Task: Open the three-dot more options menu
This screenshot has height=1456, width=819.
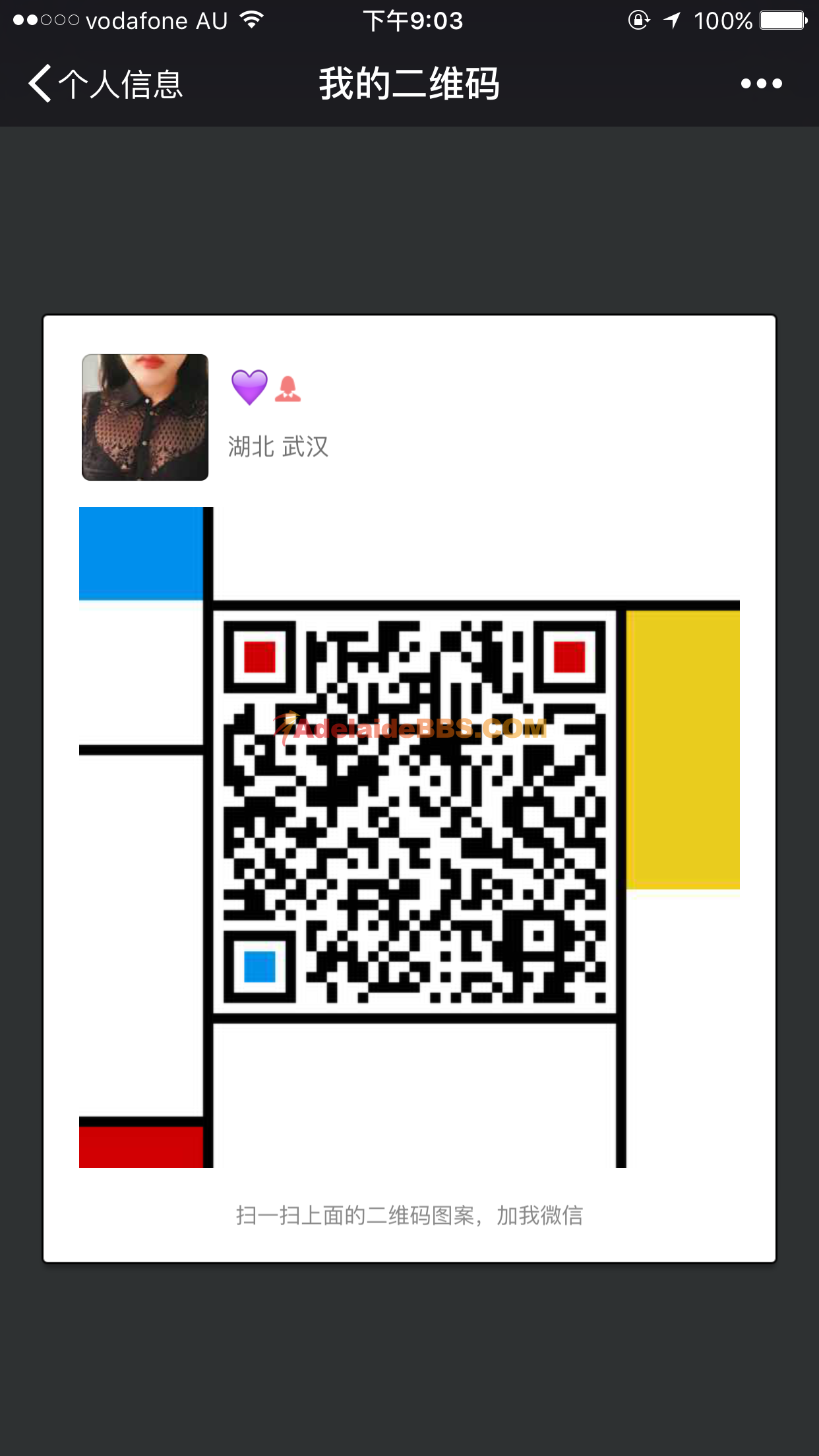Action: click(761, 84)
